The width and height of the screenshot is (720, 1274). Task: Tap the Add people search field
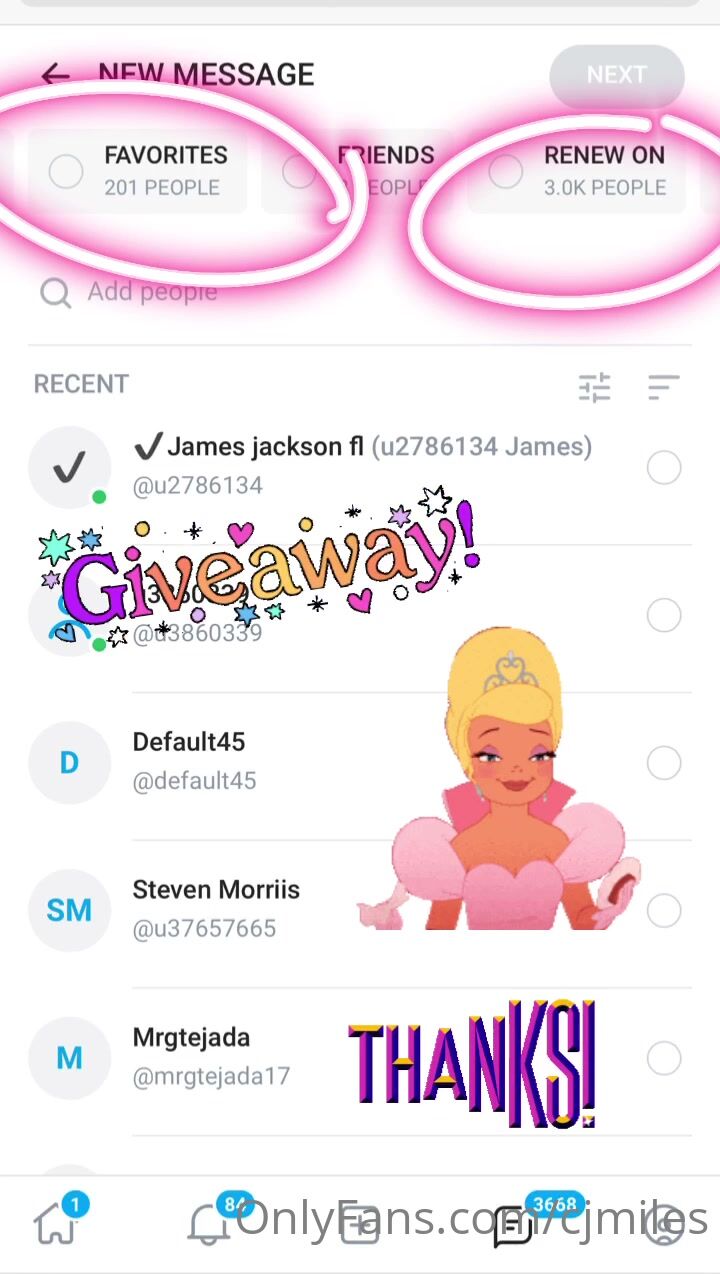[300, 292]
